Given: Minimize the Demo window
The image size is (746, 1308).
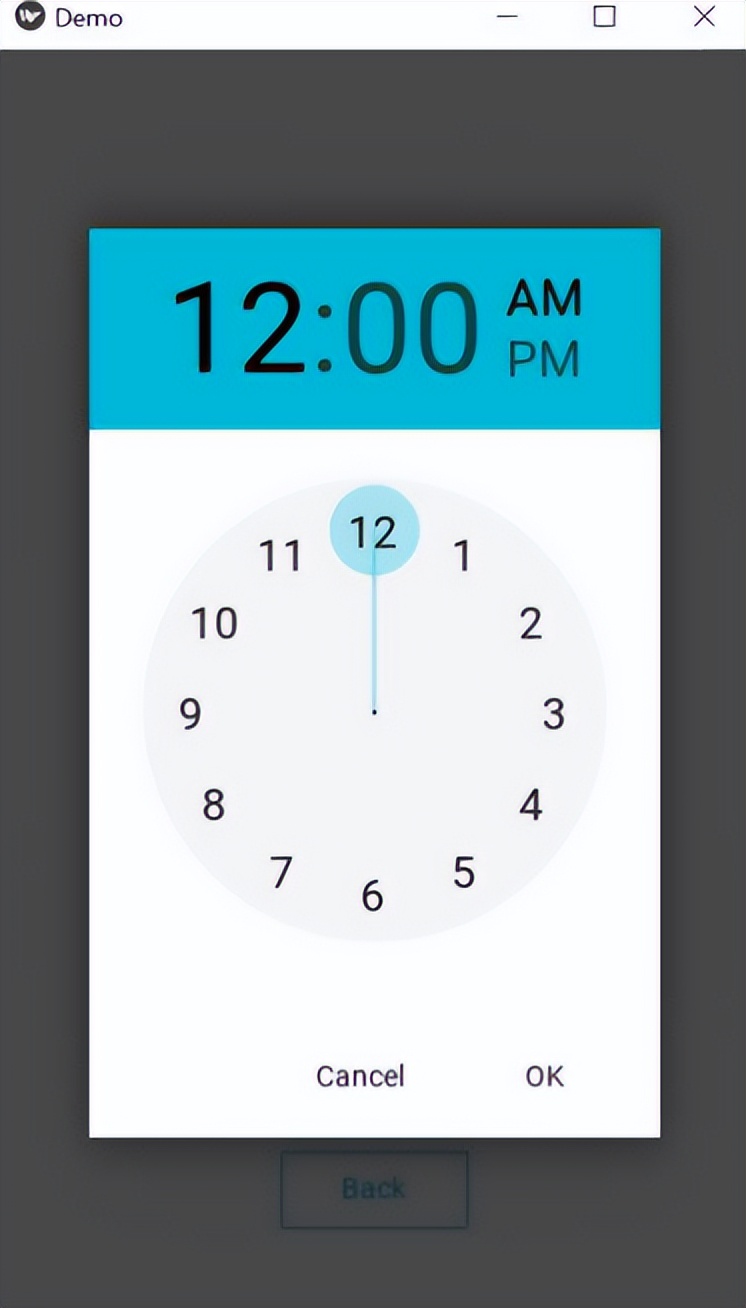Looking at the screenshot, I should [507, 17].
